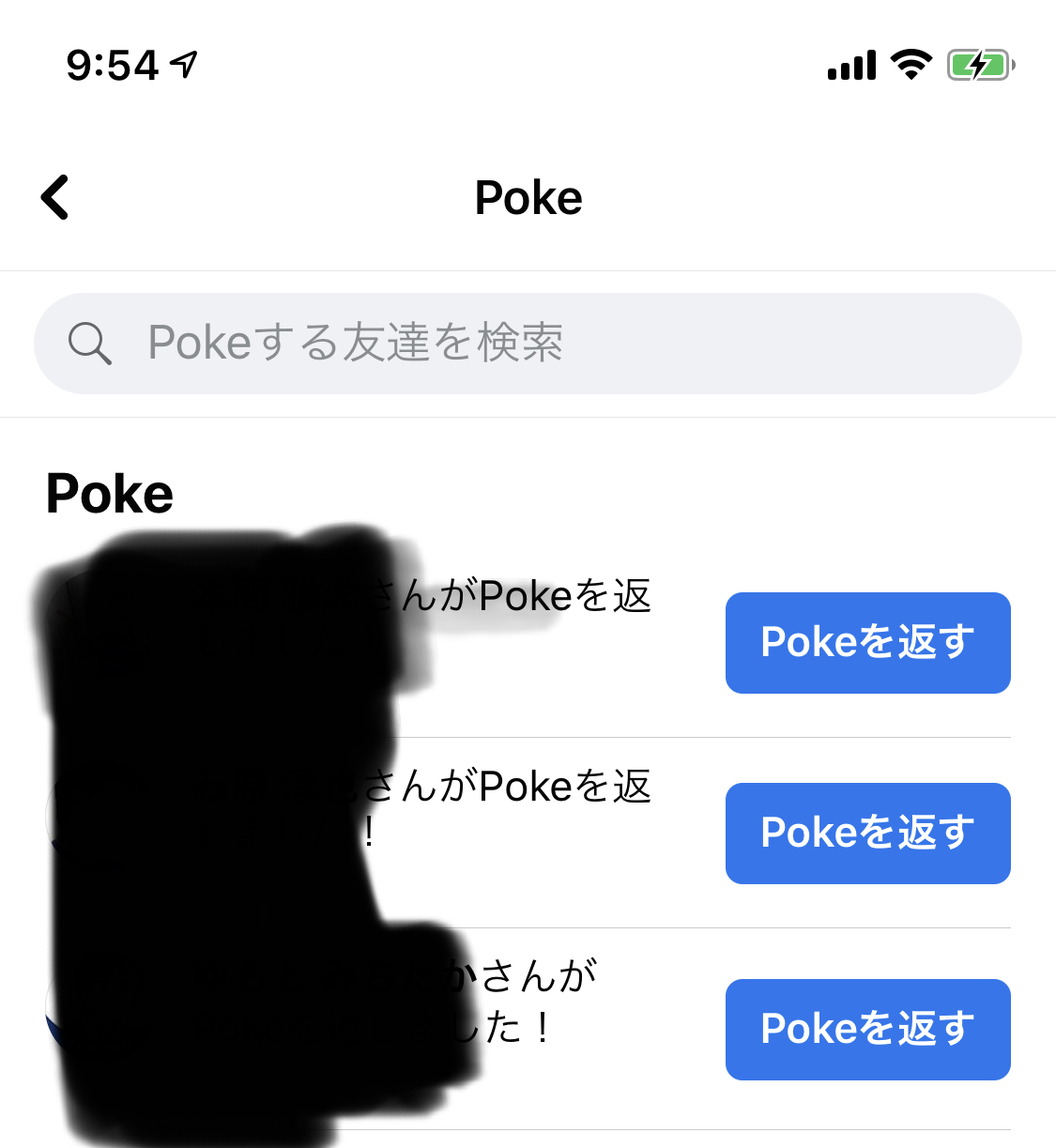
Task: Tap the first Pokeを返す button
Action: (x=866, y=643)
